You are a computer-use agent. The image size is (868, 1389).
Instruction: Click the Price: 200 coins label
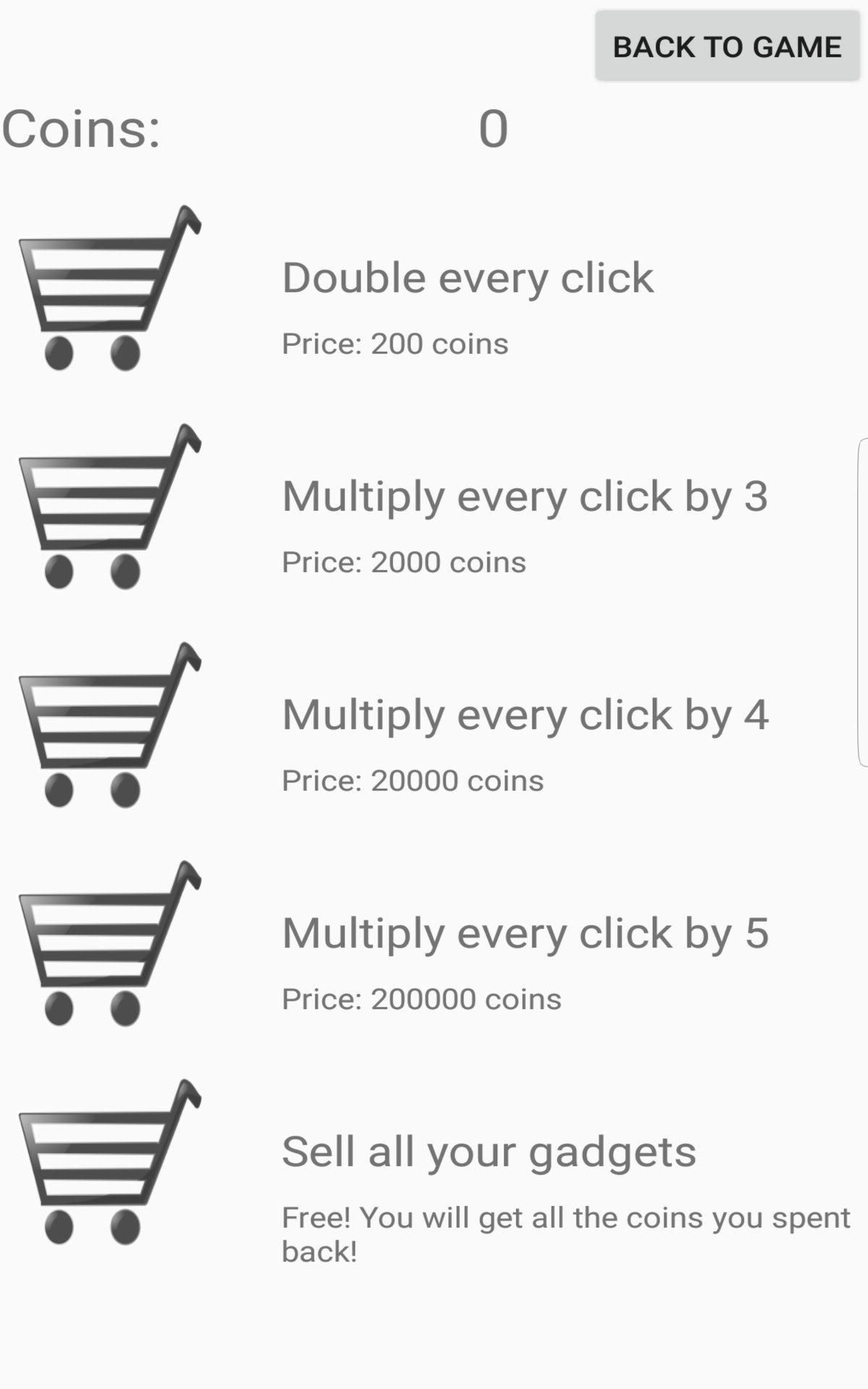coord(395,344)
